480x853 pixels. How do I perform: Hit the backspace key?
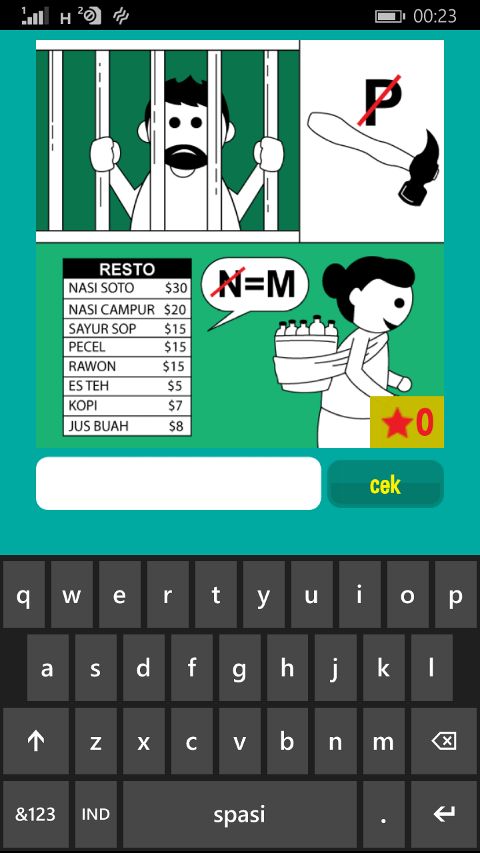click(x=444, y=741)
